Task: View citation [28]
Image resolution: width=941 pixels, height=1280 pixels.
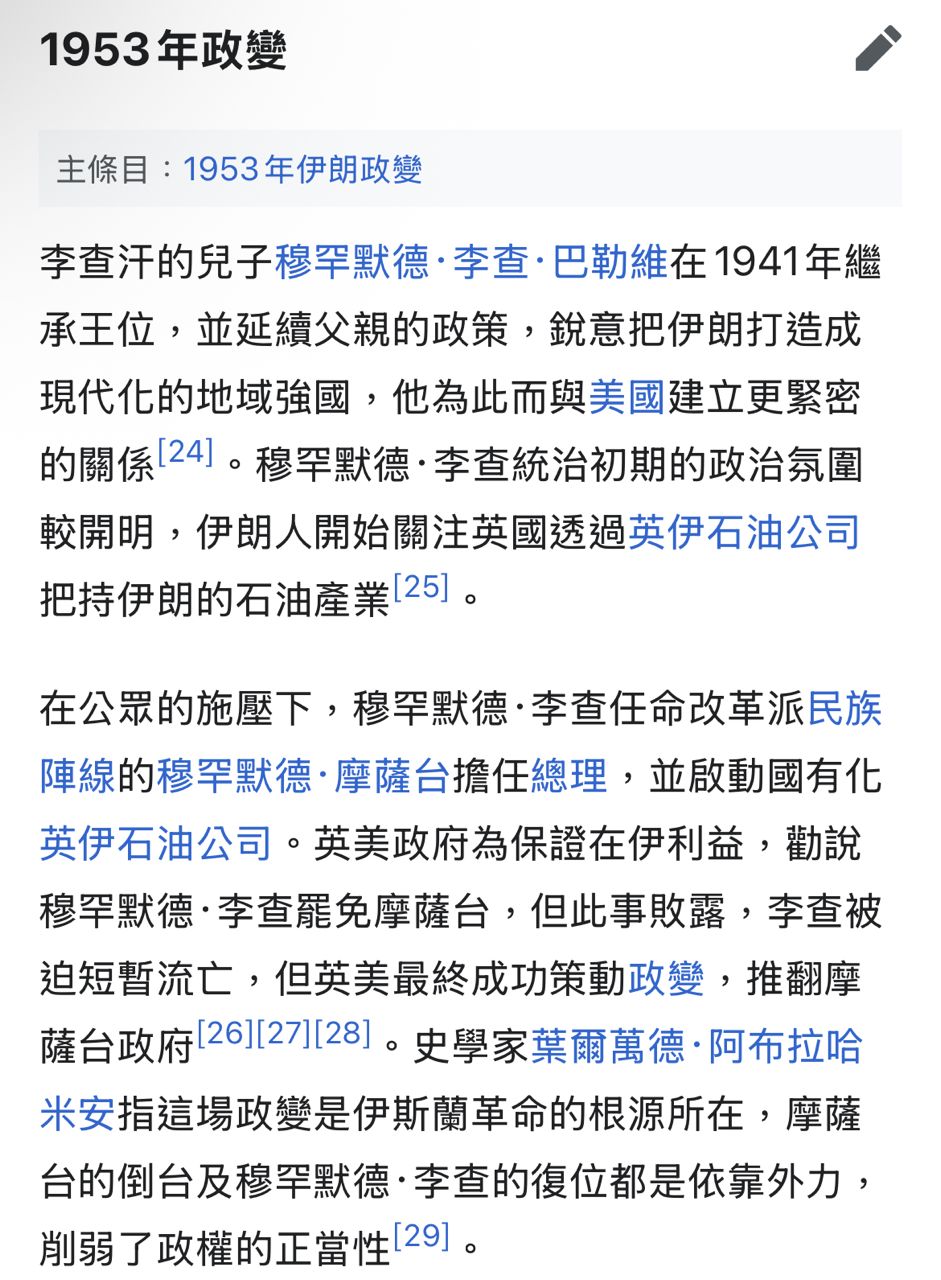Action: (x=343, y=1033)
